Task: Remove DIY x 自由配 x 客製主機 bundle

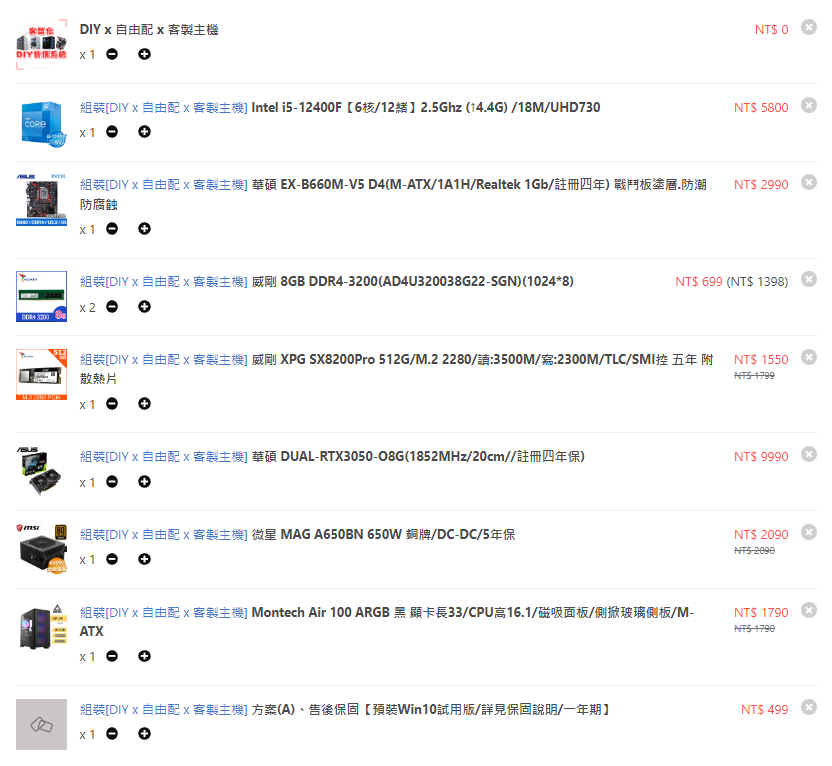Action: (x=809, y=28)
